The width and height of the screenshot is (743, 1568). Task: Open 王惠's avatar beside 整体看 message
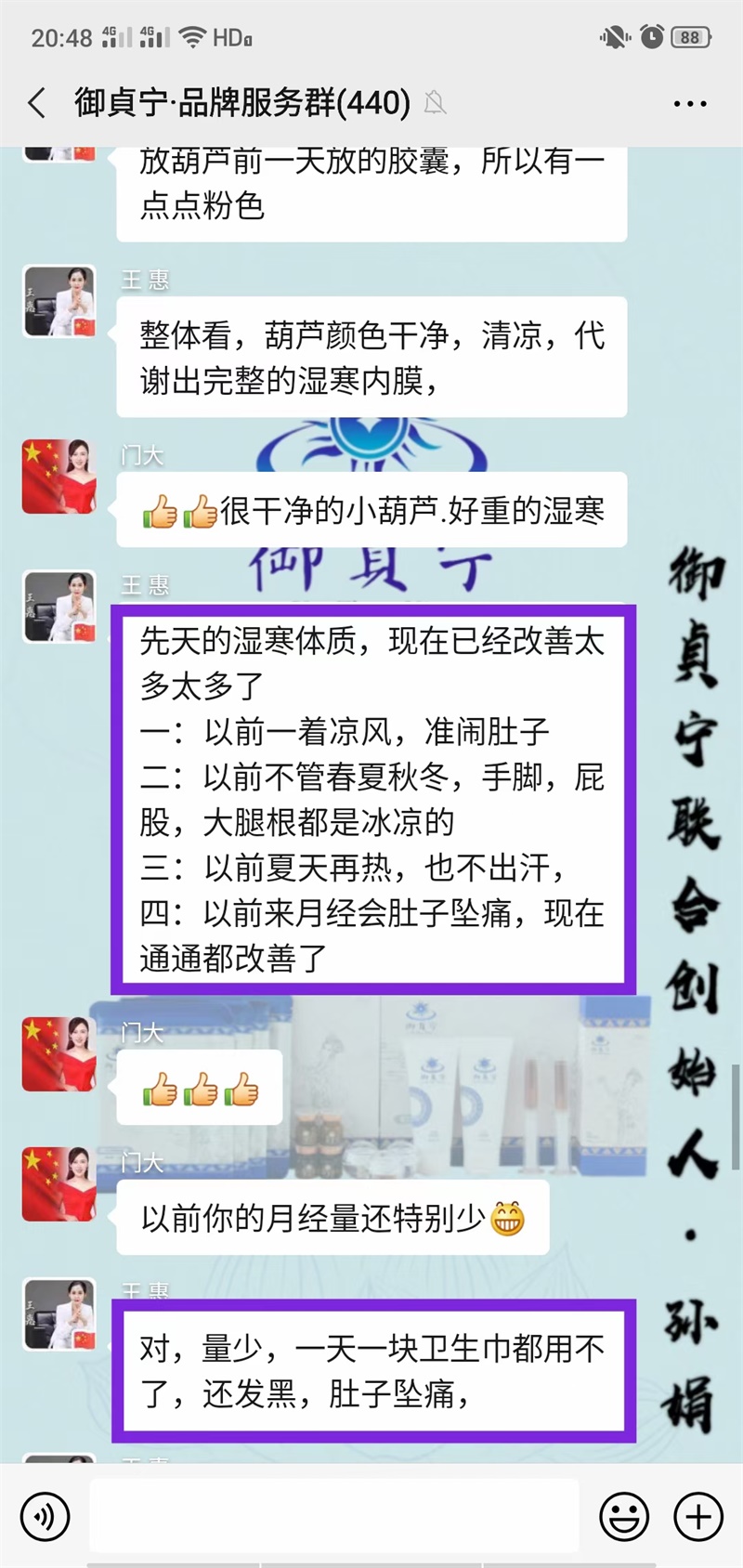coord(59,302)
